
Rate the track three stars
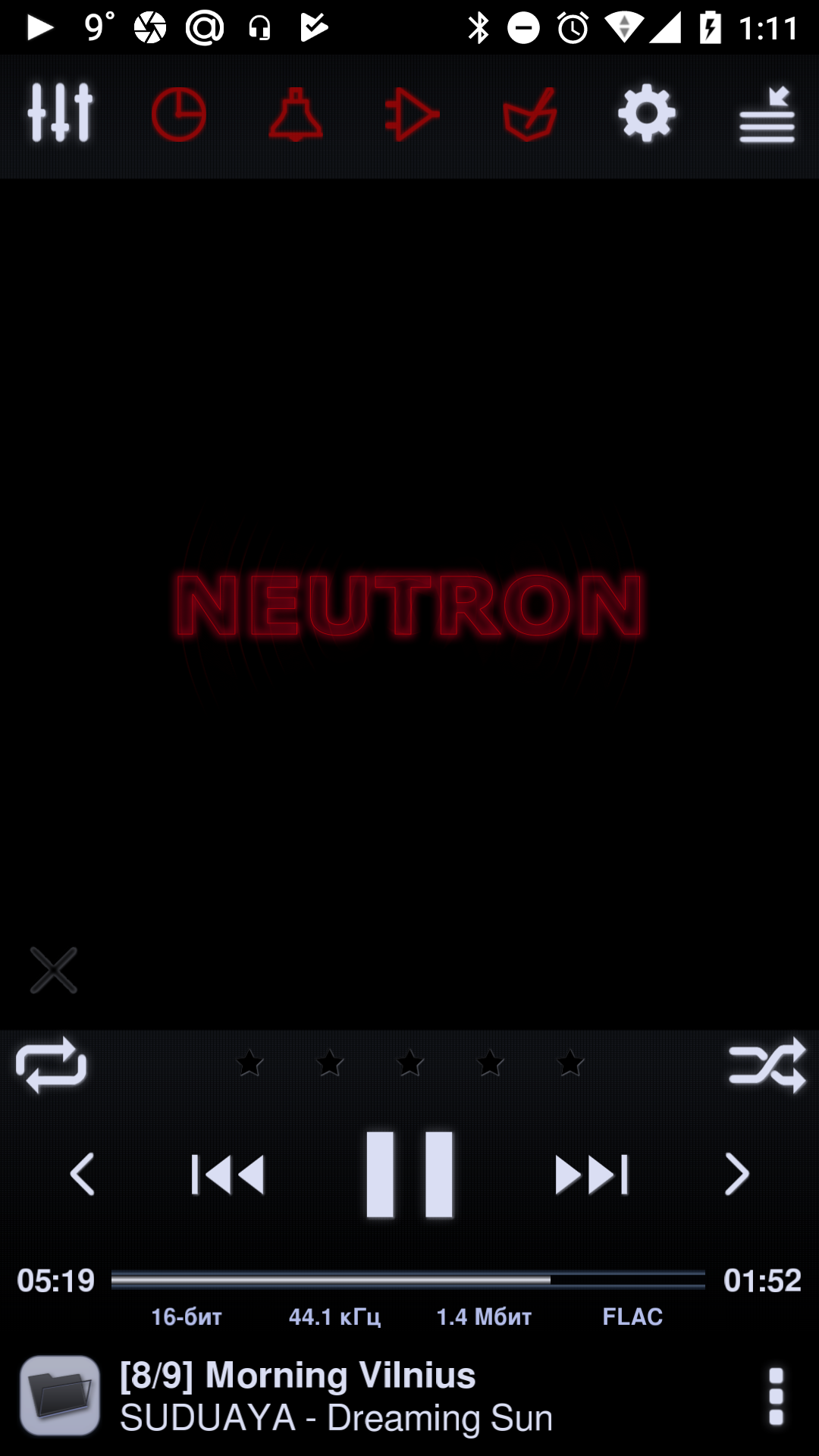coord(410,1063)
